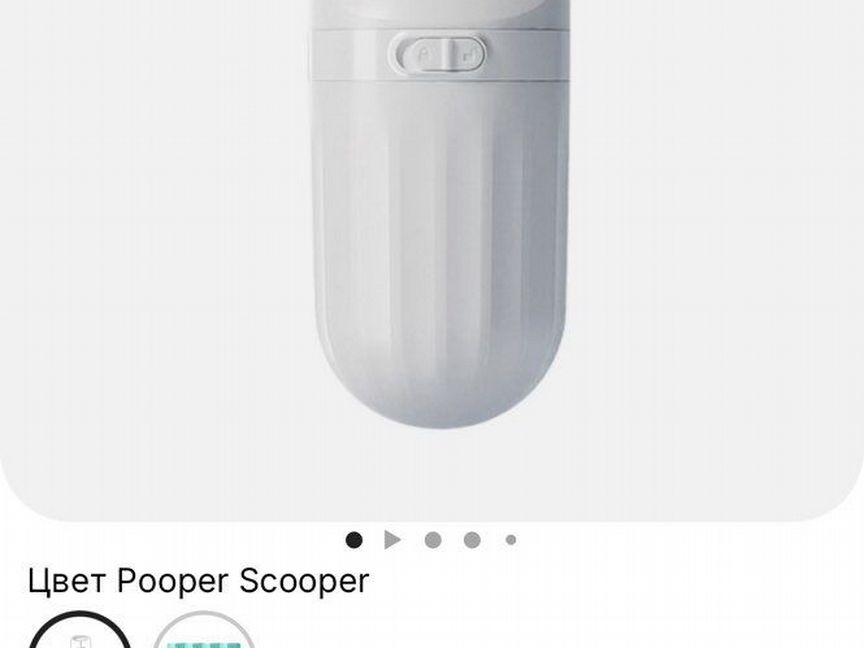The width and height of the screenshot is (864, 648).
Task: Select the white Pooper Scooper color option
Action: pyautogui.click(x=80, y=634)
